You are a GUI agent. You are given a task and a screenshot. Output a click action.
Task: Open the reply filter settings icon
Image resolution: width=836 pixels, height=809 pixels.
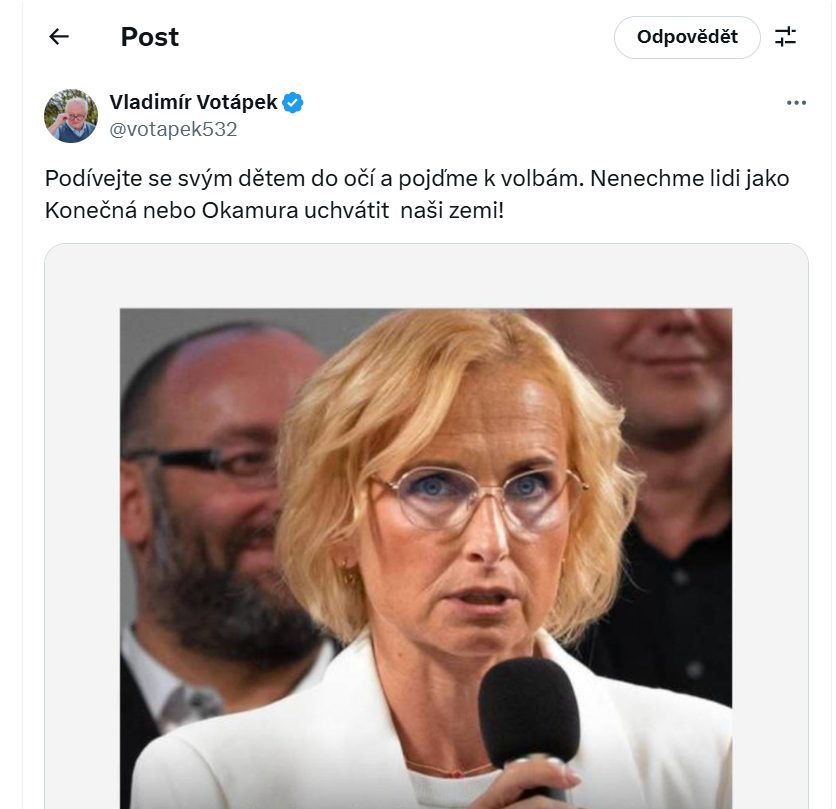786,37
